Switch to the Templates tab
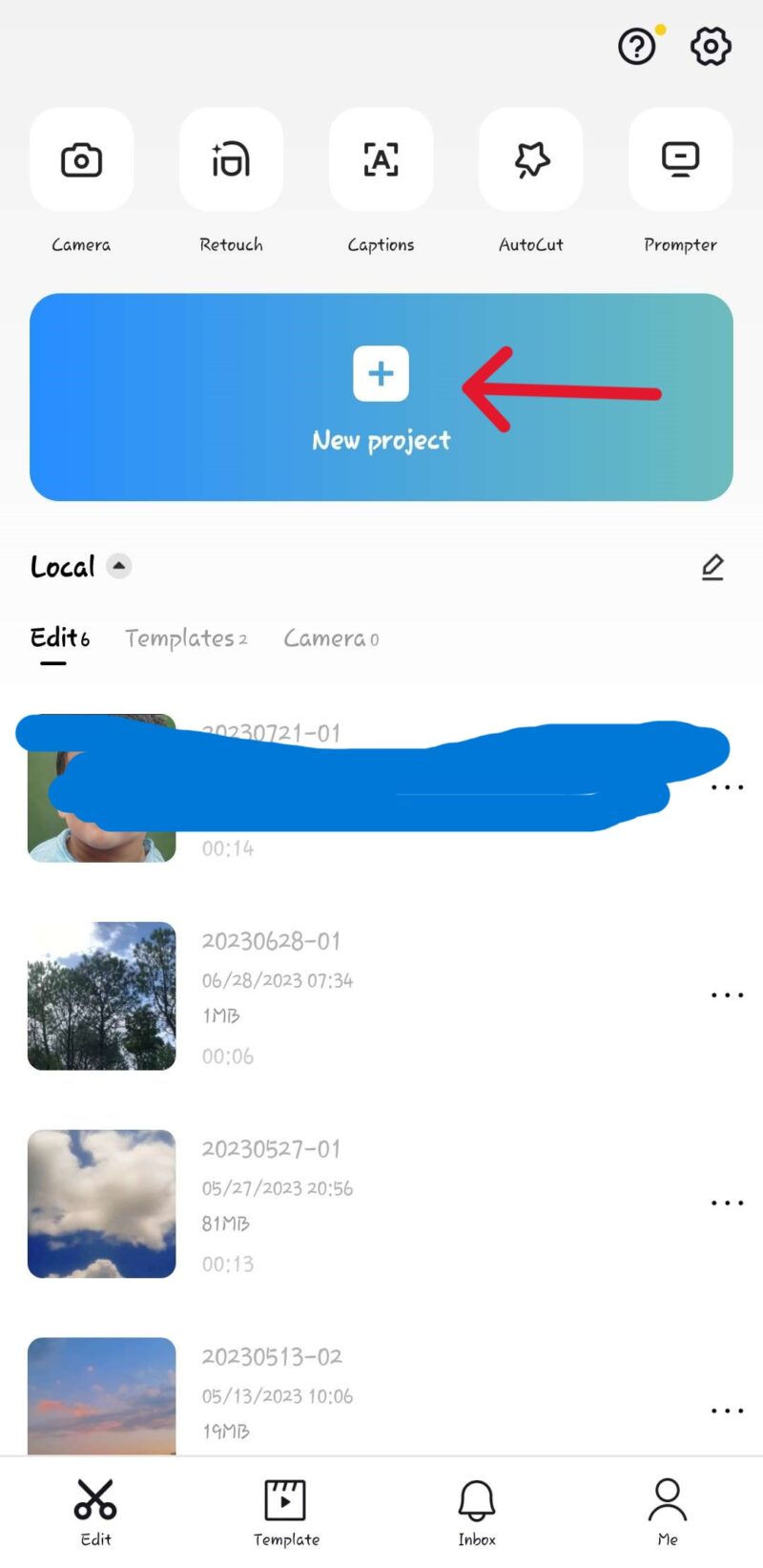The height and width of the screenshot is (1568, 763). [x=186, y=638]
